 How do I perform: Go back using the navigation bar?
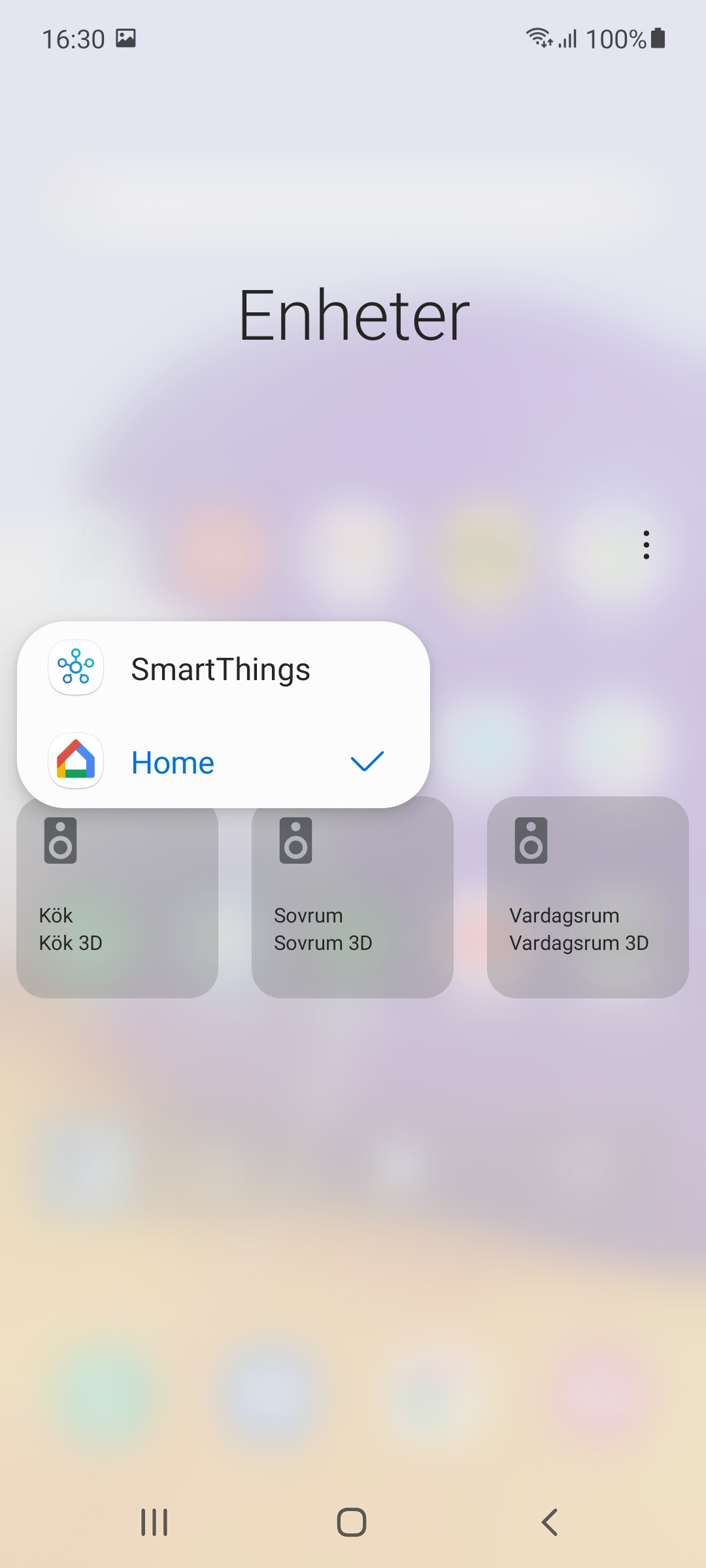pyautogui.click(x=550, y=1522)
